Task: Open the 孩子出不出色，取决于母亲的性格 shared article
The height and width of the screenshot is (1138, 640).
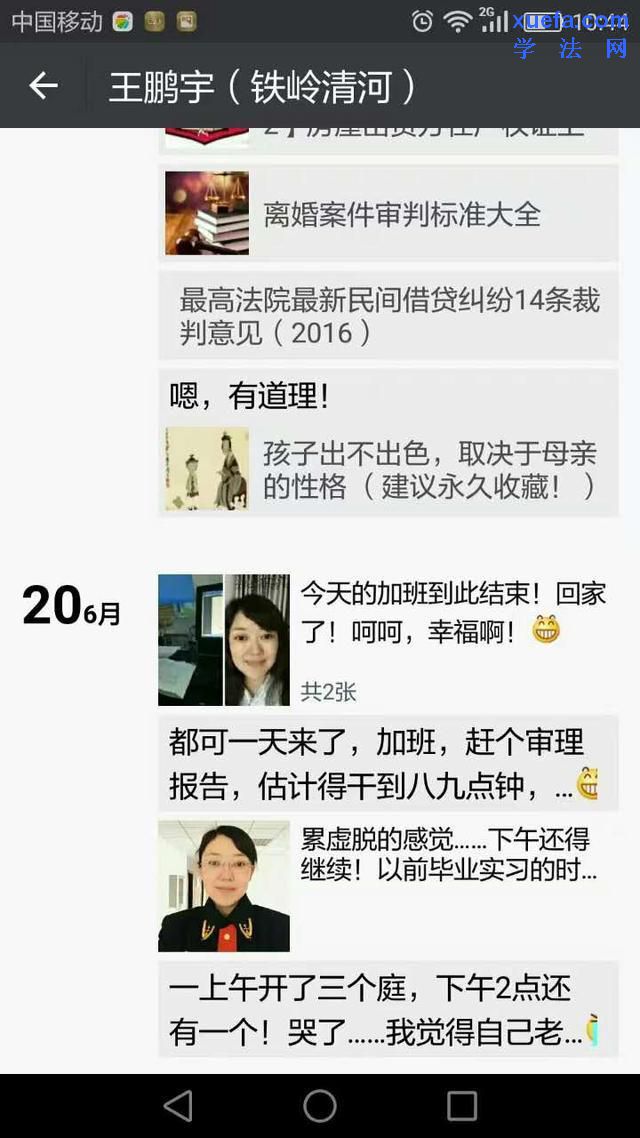Action: click(x=388, y=468)
